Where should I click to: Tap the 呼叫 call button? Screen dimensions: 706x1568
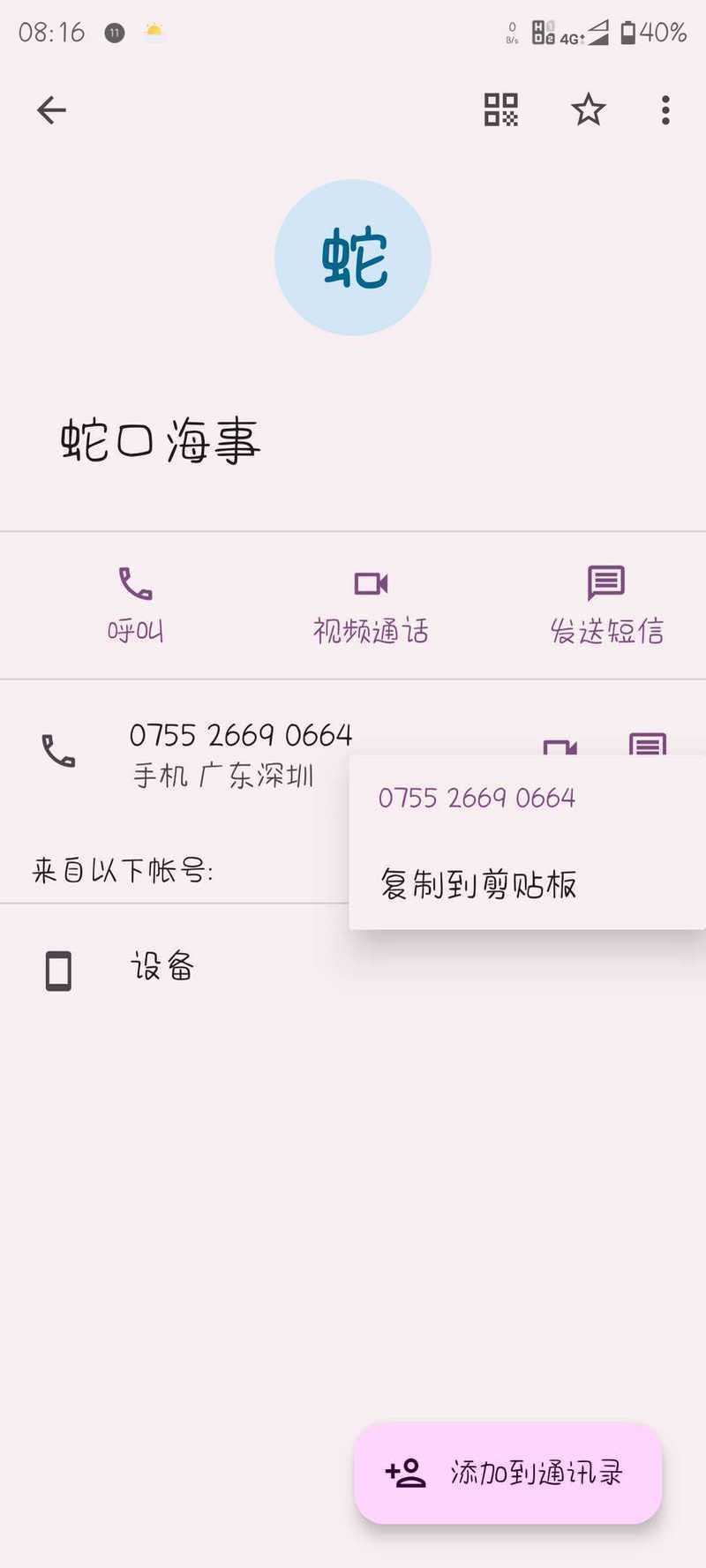coord(135,605)
